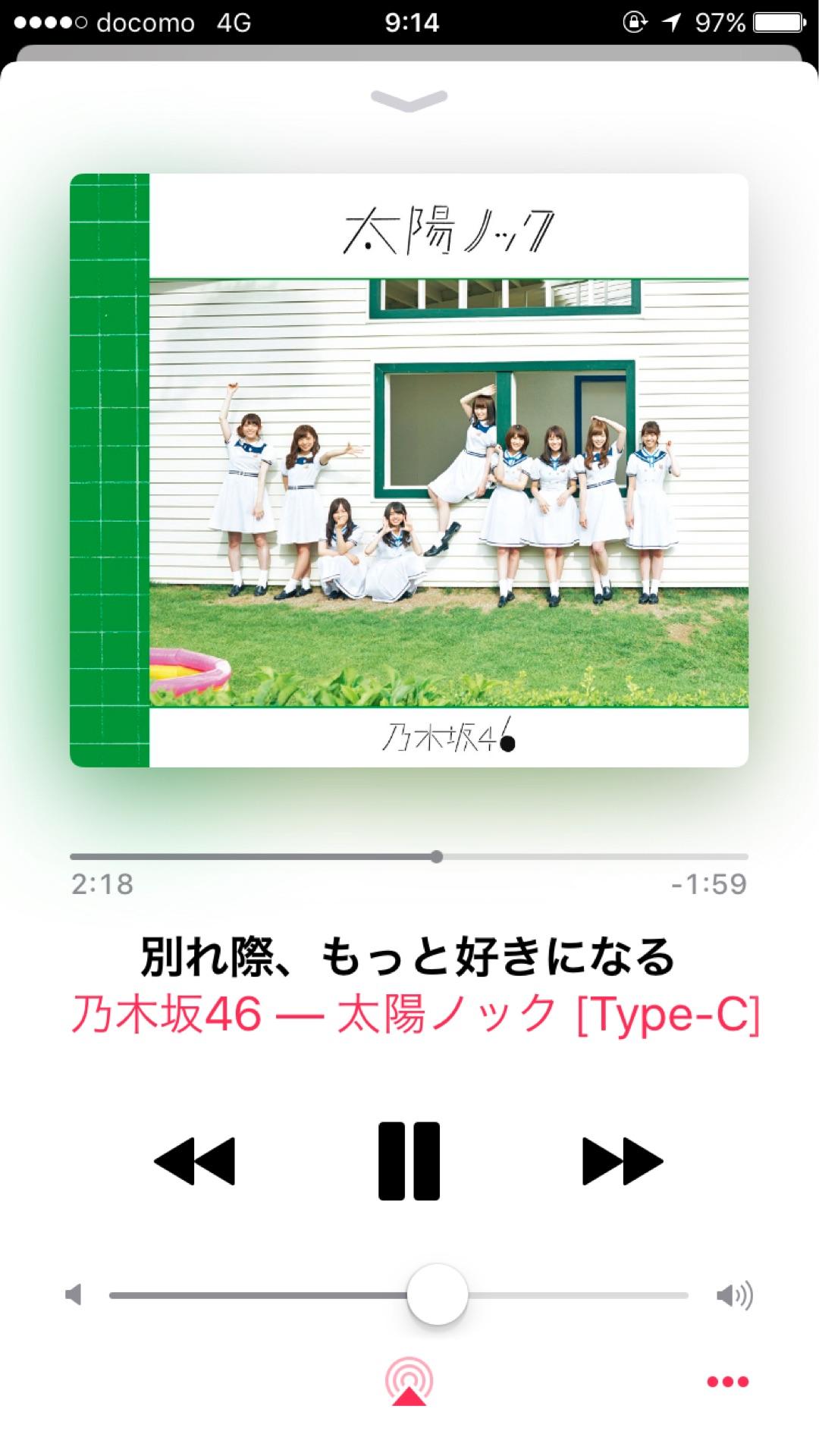Screen dimensions: 819x1456
Task: Collapse the now playing screen with chevron
Action: 409,100
